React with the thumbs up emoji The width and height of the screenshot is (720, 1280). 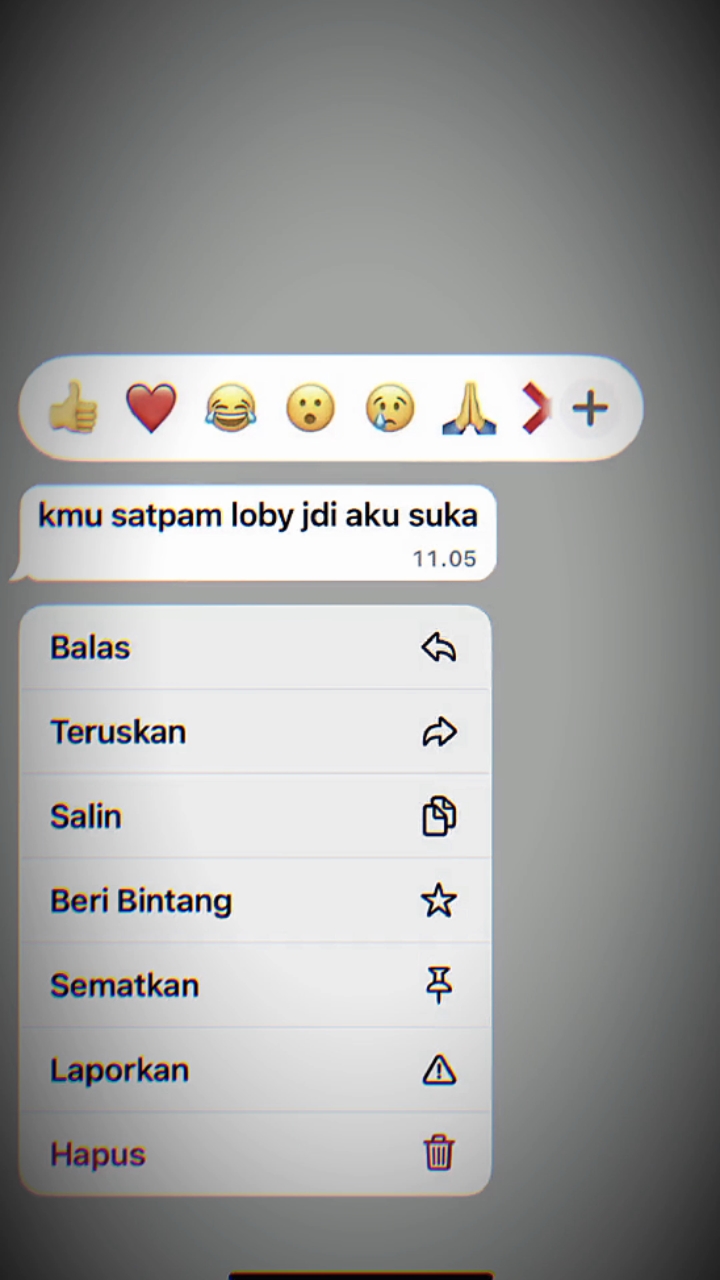[x=73, y=409]
